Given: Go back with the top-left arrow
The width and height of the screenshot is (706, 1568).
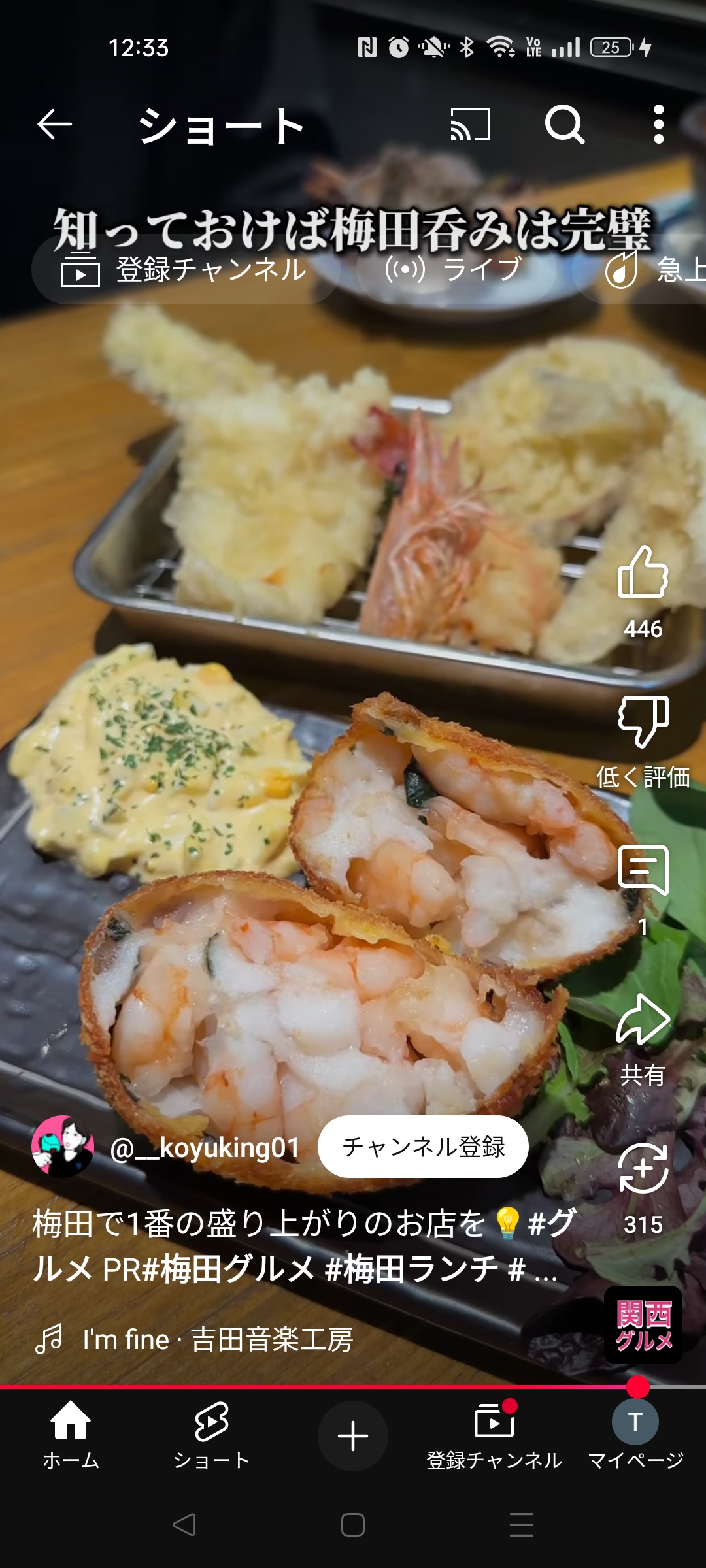Looking at the screenshot, I should (54, 124).
